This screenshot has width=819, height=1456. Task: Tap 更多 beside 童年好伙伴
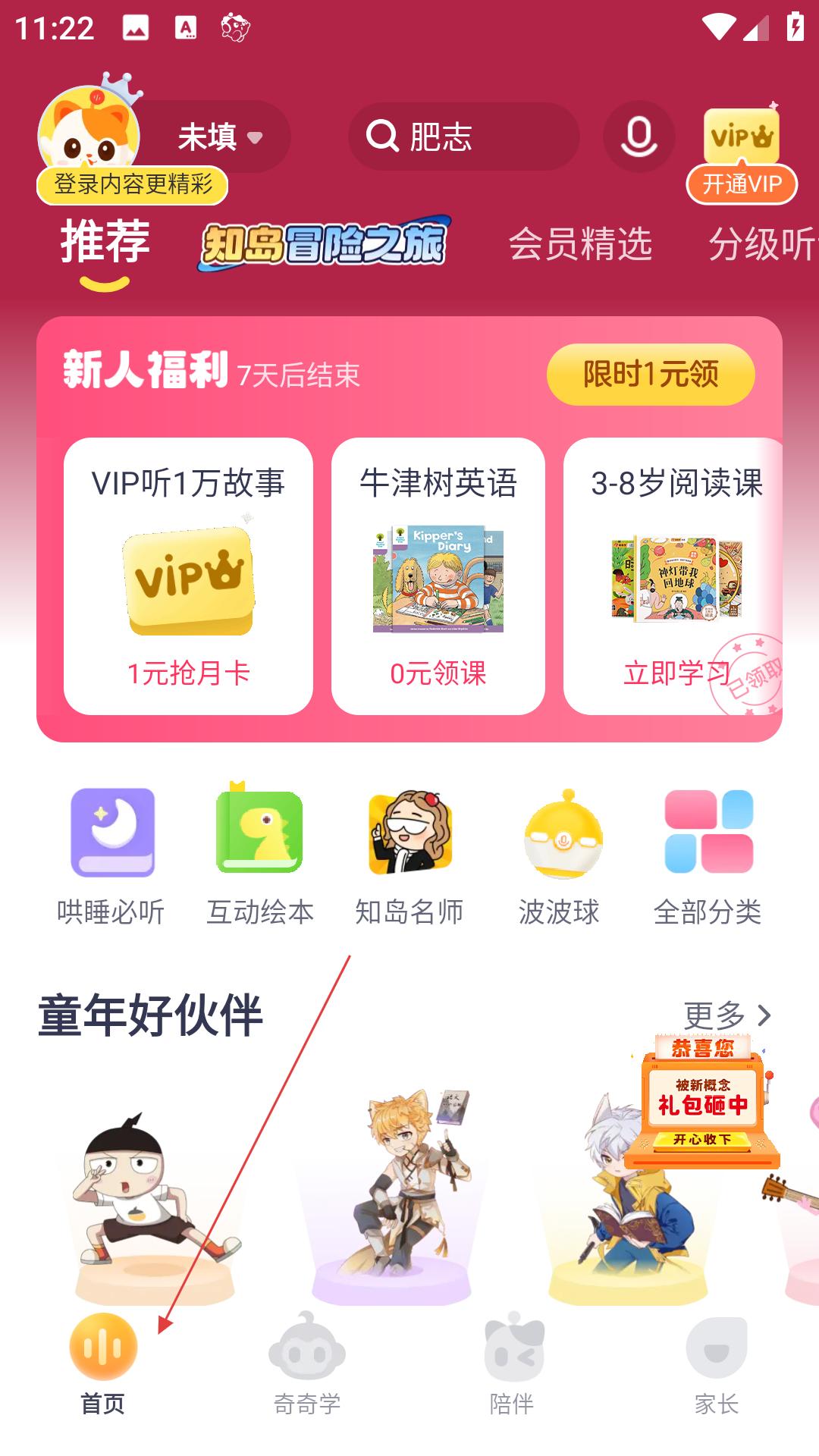(727, 1015)
